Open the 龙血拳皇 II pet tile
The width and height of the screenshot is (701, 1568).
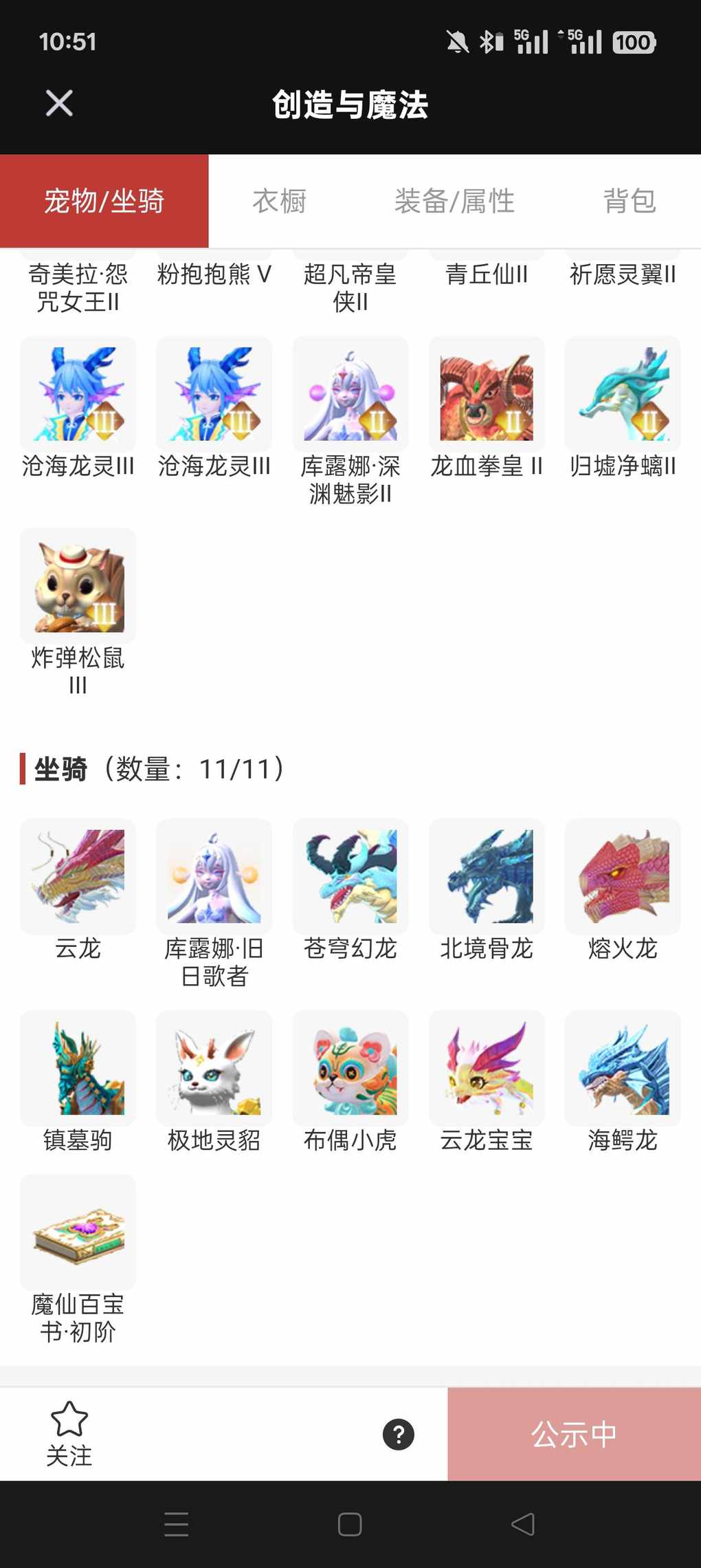(487, 394)
